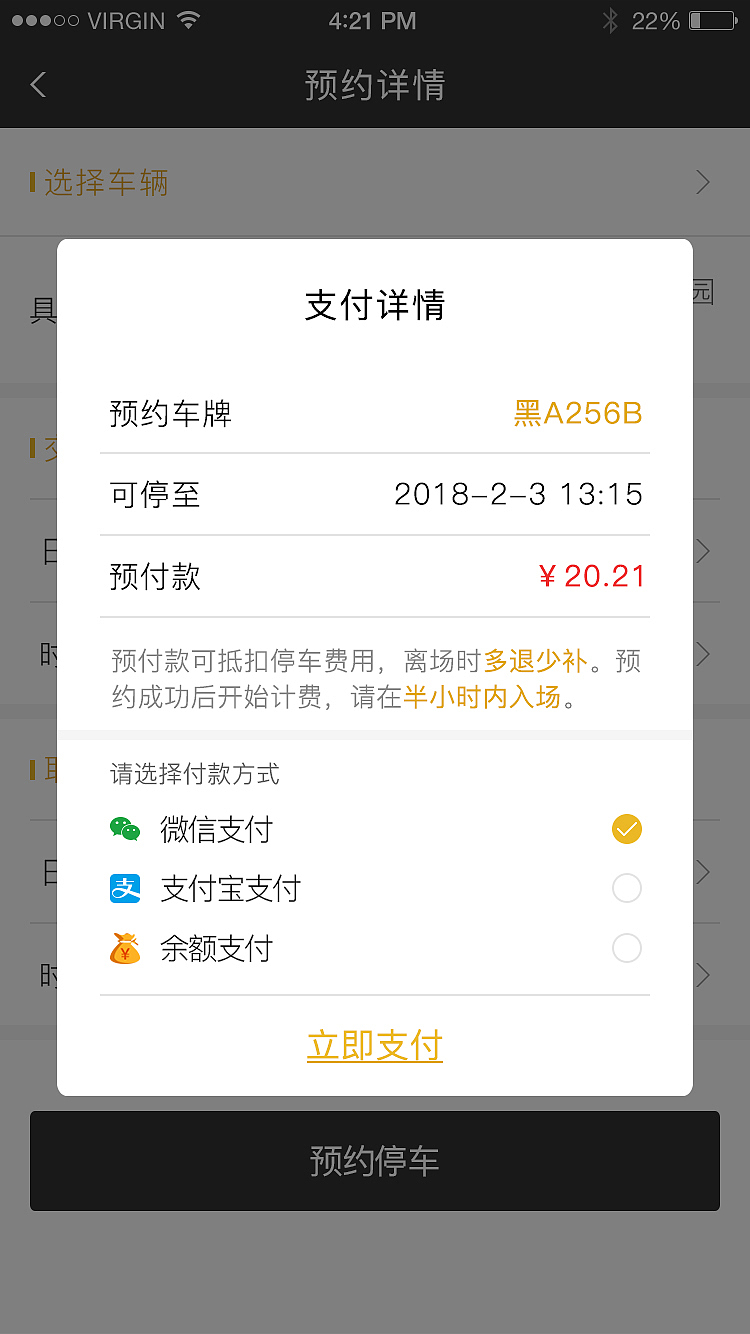Select the WeChat Pay radio button
750x1334 pixels.
(626, 829)
